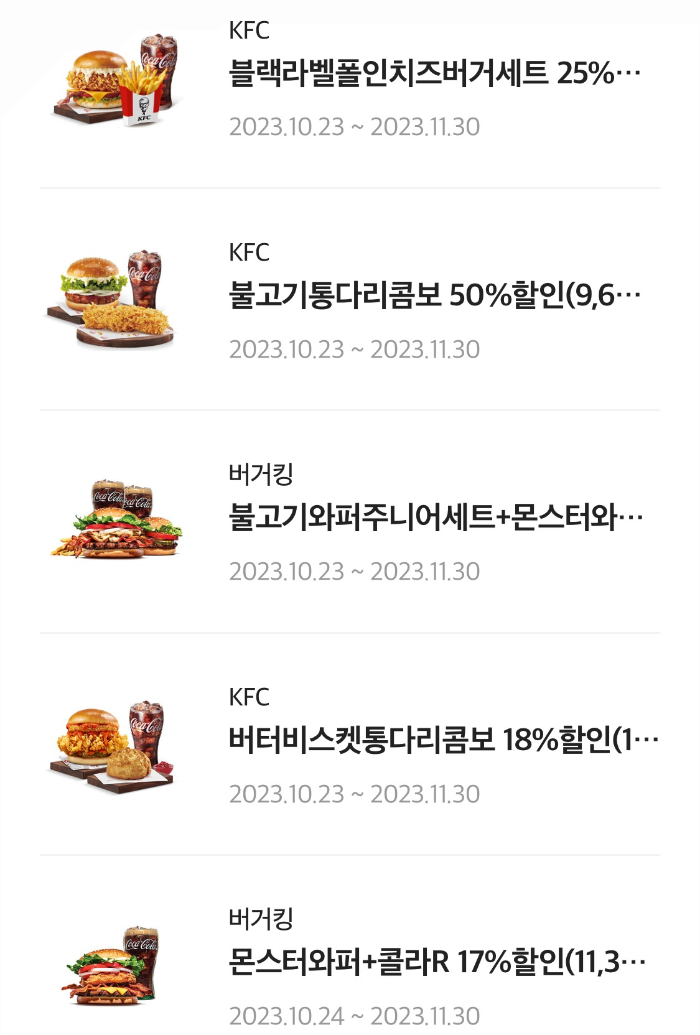Open 버거킹 몬스터와퍼+콜라R 17%할인 offer
The image size is (700, 1035).
point(437,963)
